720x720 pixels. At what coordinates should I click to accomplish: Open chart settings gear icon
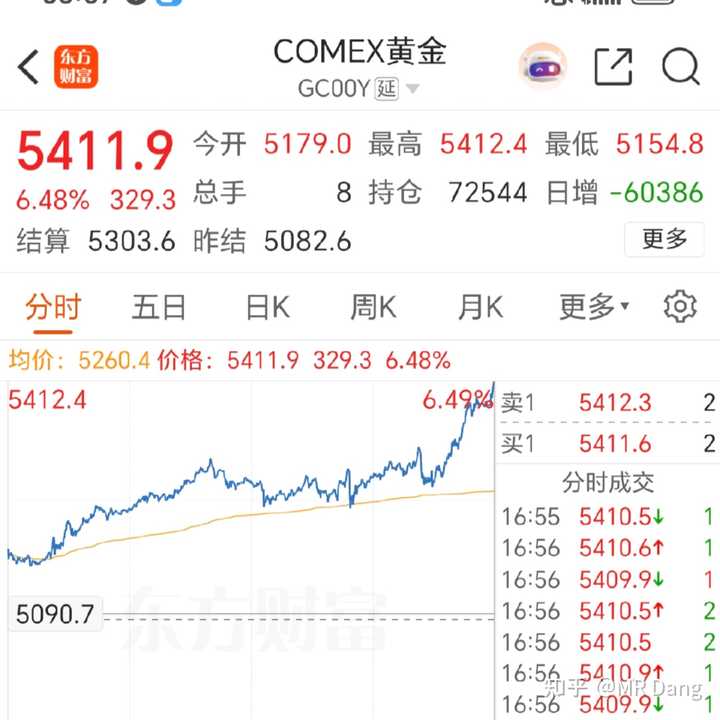(x=680, y=307)
